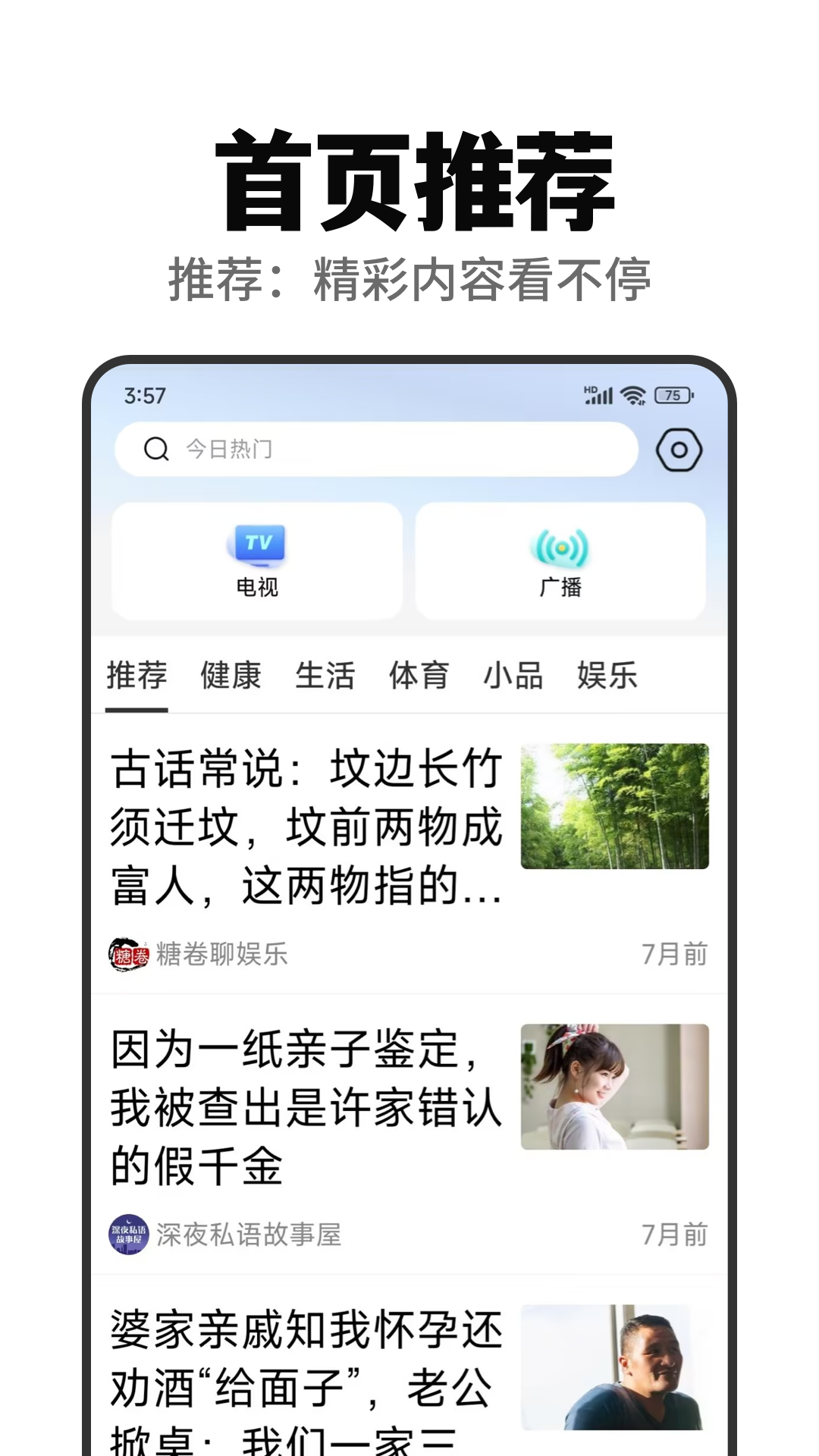
Task: Open the 电视 TV icon
Action: (x=257, y=544)
